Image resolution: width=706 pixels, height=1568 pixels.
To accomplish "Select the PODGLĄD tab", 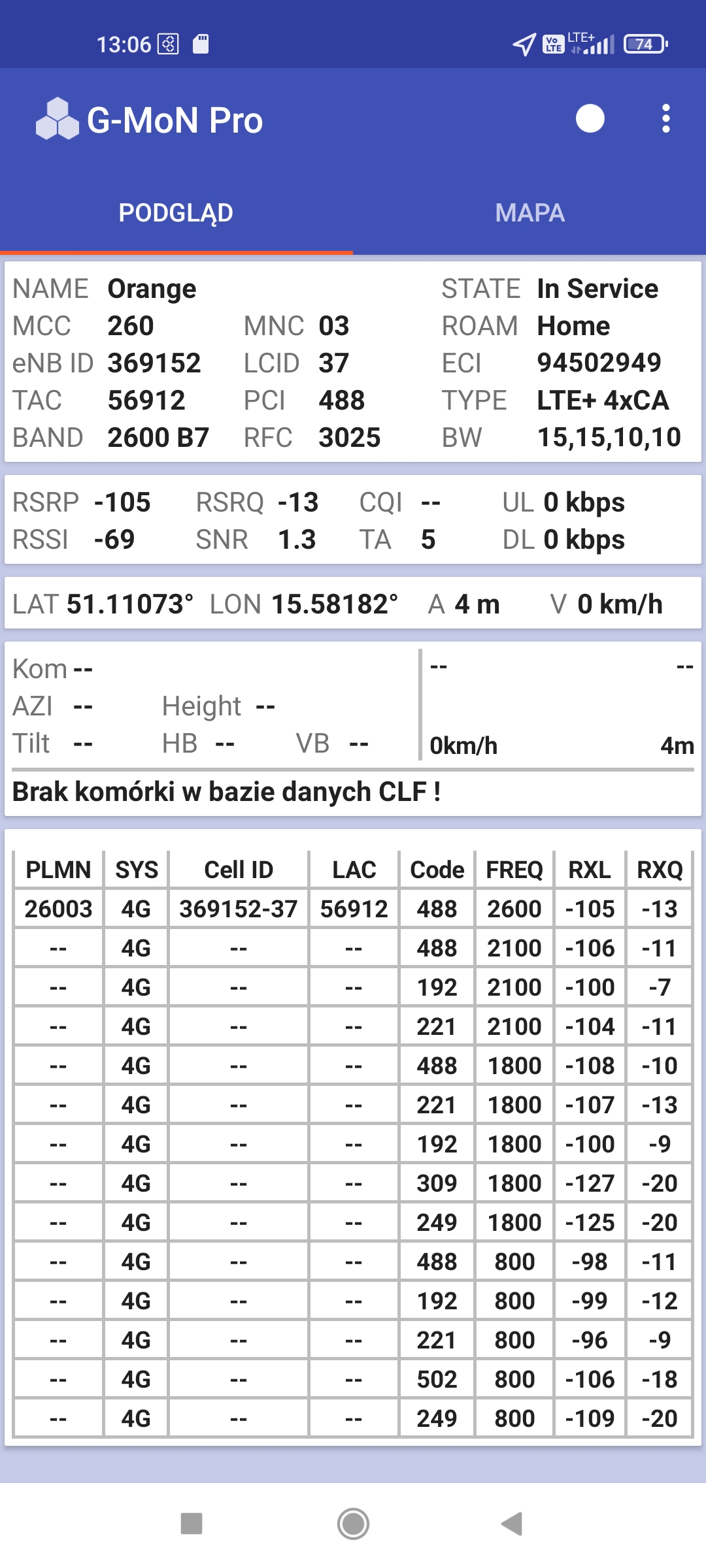I will click(x=176, y=213).
